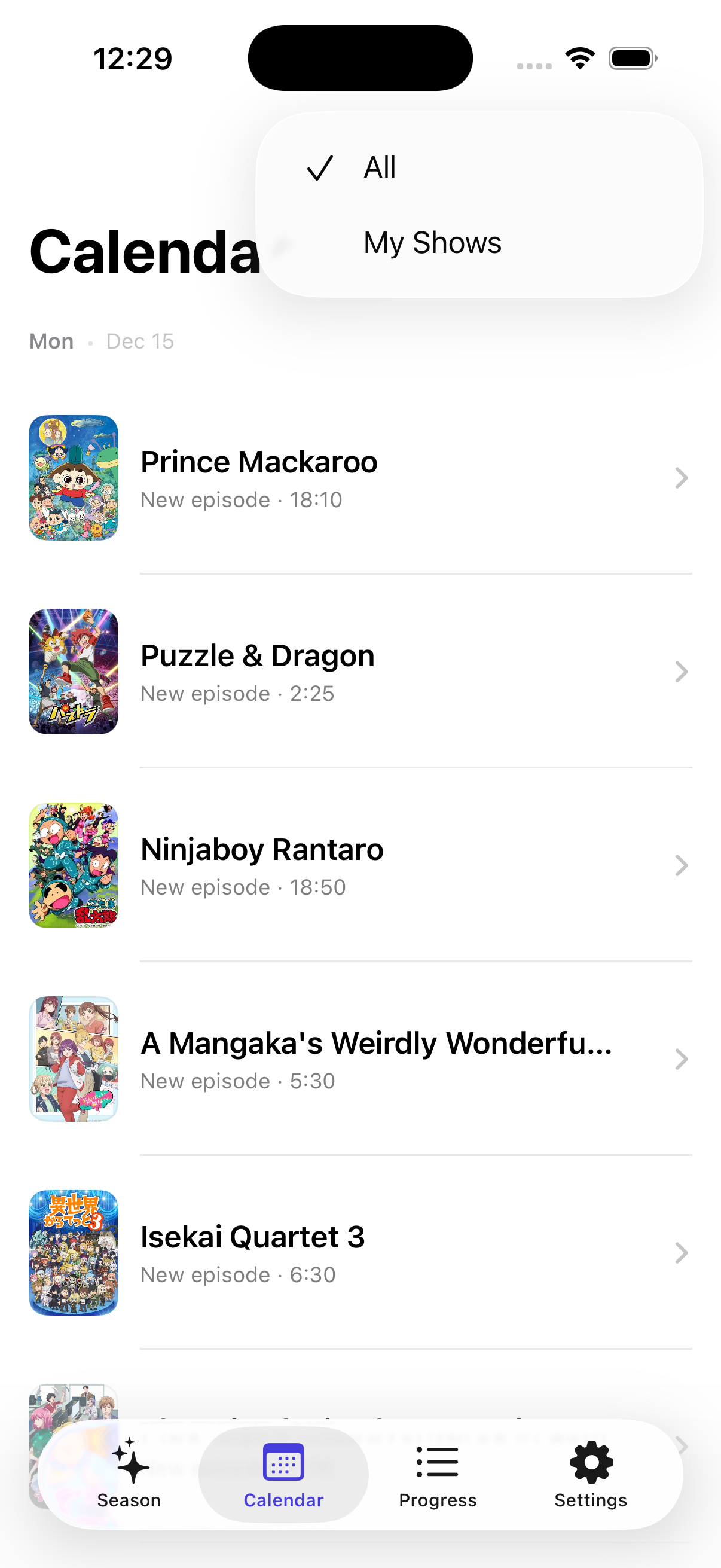Switch to the Progress tab
Screen dimensions: 721x1568
click(x=438, y=1479)
